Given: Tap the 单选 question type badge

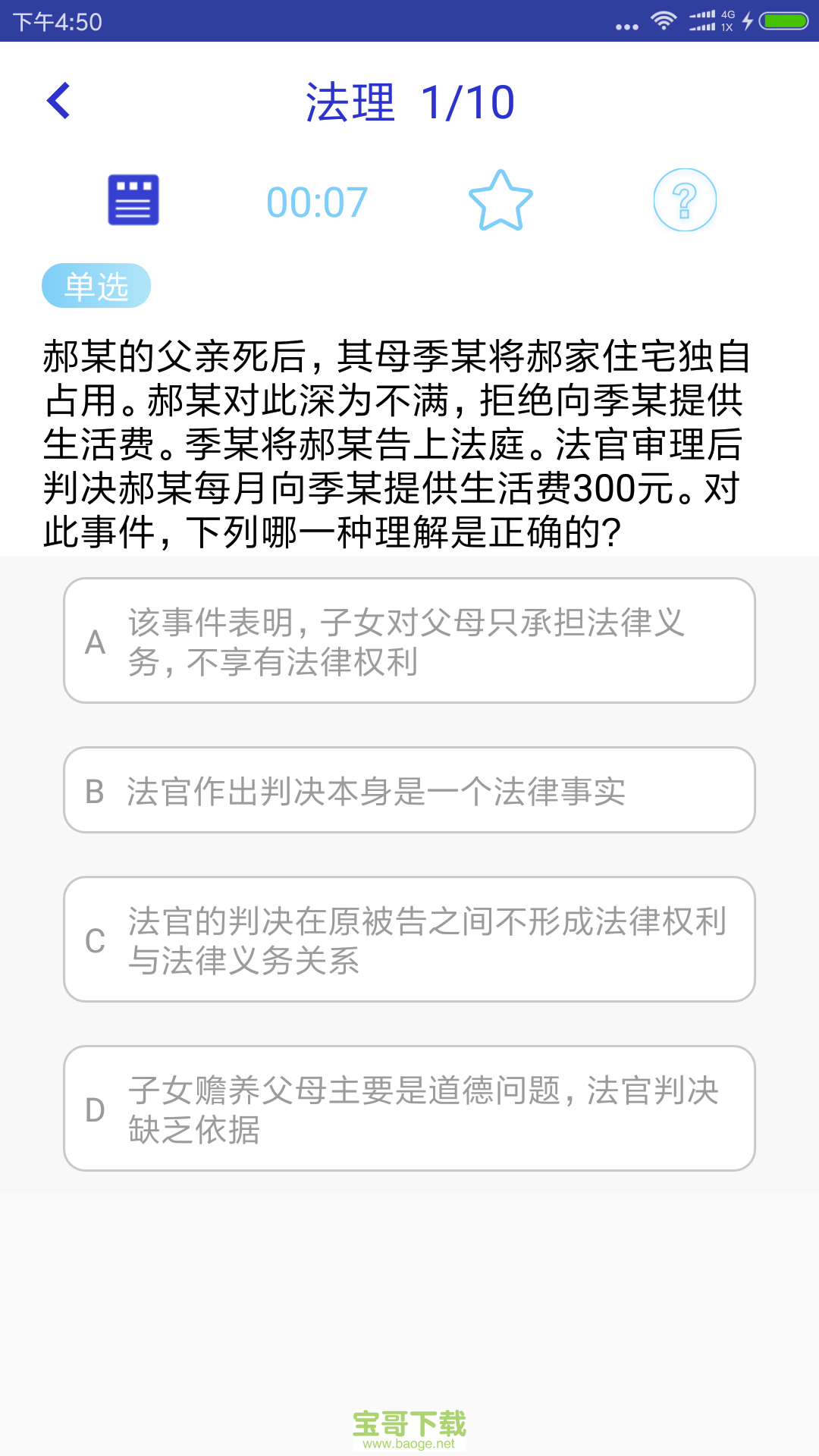Looking at the screenshot, I should 96,284.
